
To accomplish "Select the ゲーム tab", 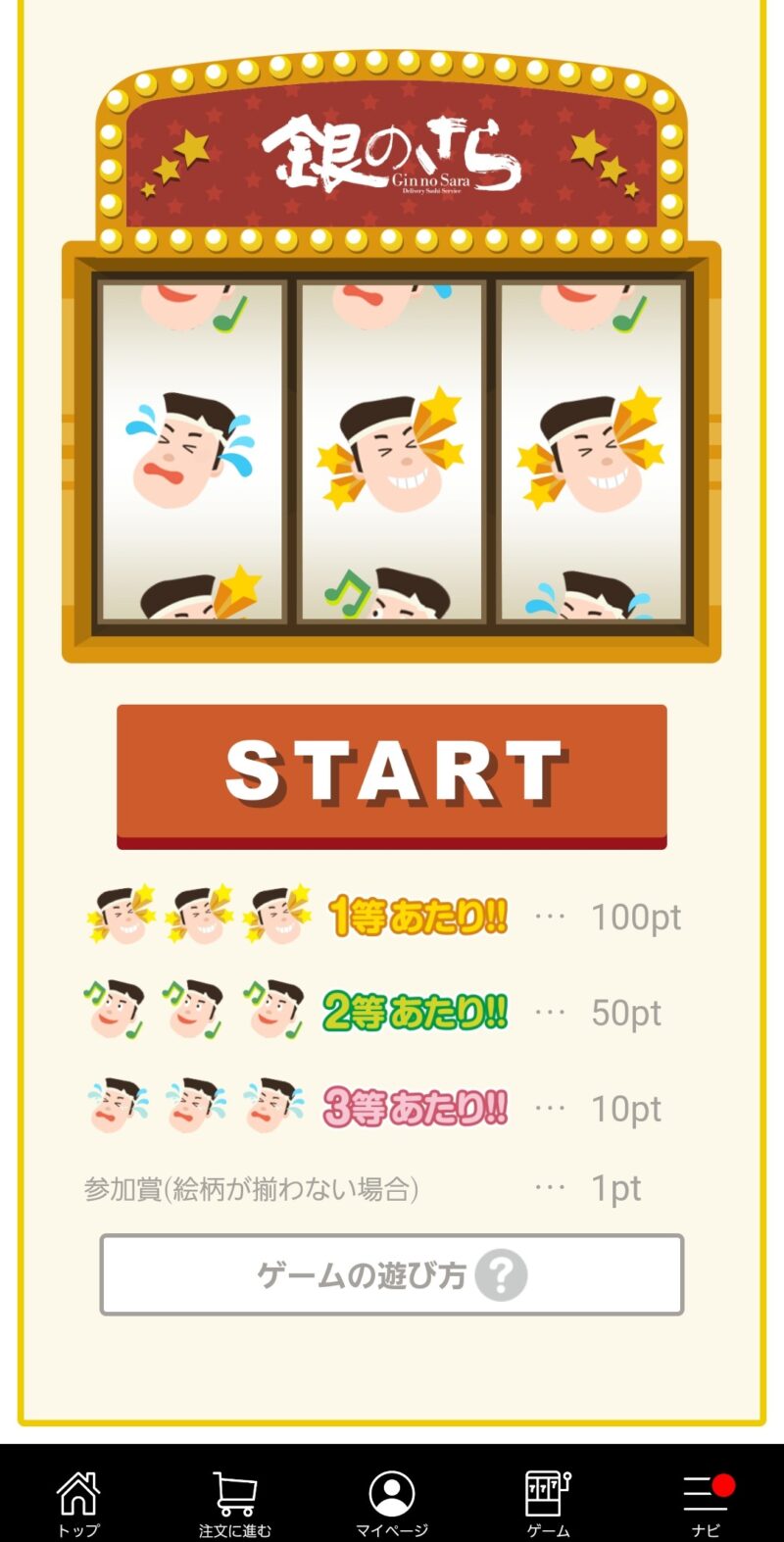I will tap(549, 1501).
